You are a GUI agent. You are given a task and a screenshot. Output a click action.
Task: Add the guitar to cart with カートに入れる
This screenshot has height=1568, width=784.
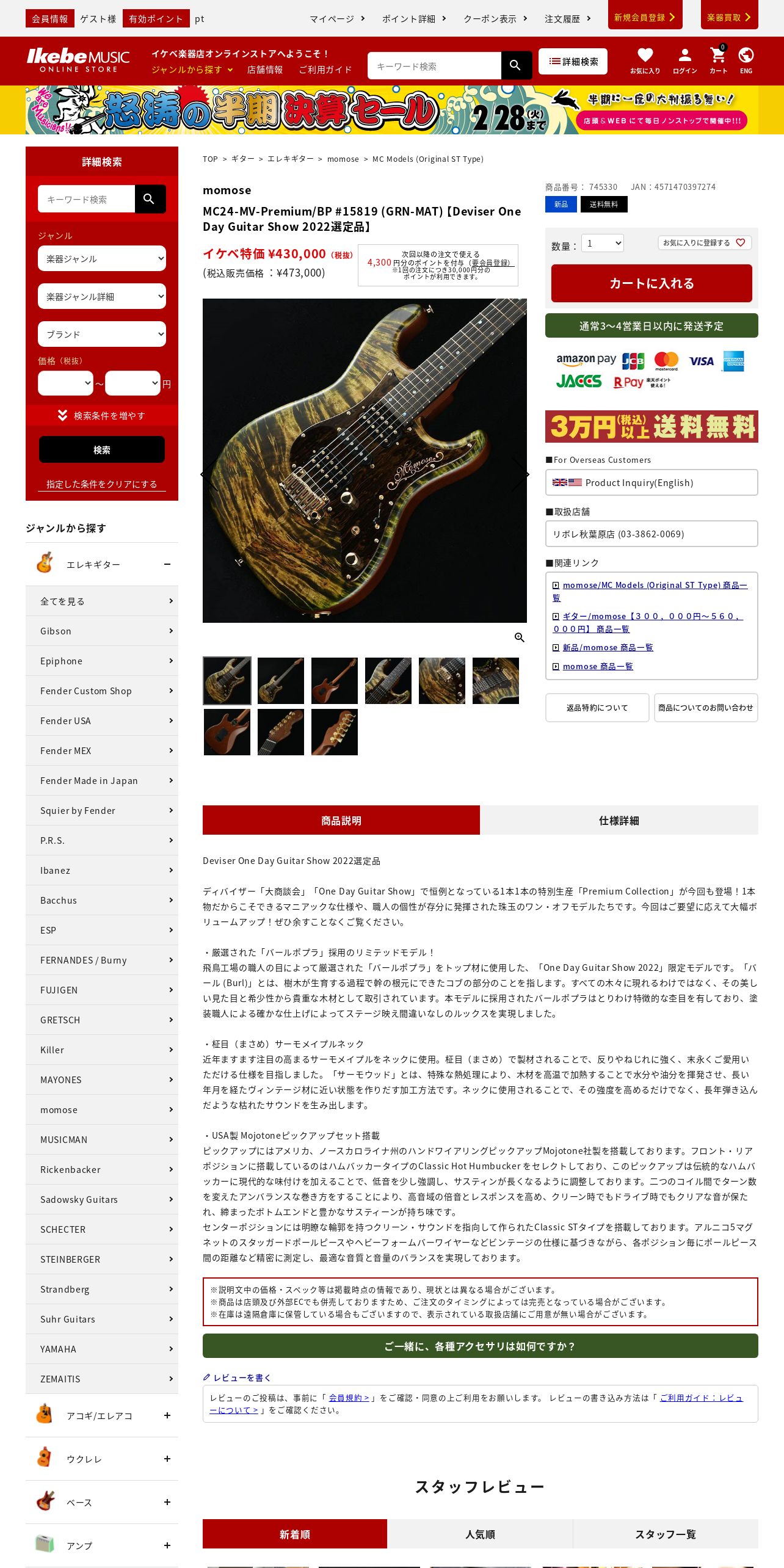pyautogui.click(x=652, y=283)
